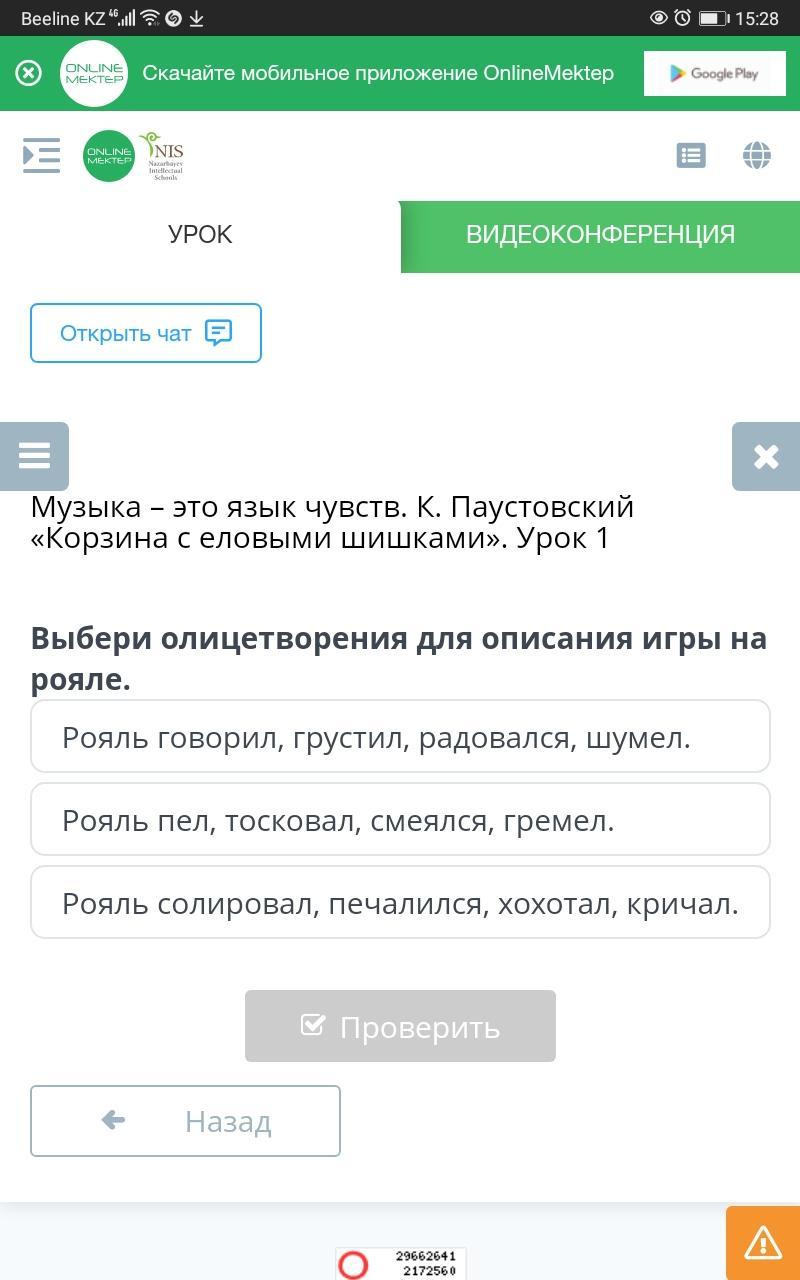Pick answer 'Рояль солировал, печалился, хохотал, кричал'
This screenshot has height=1280, width=800.
coord(400,903)
